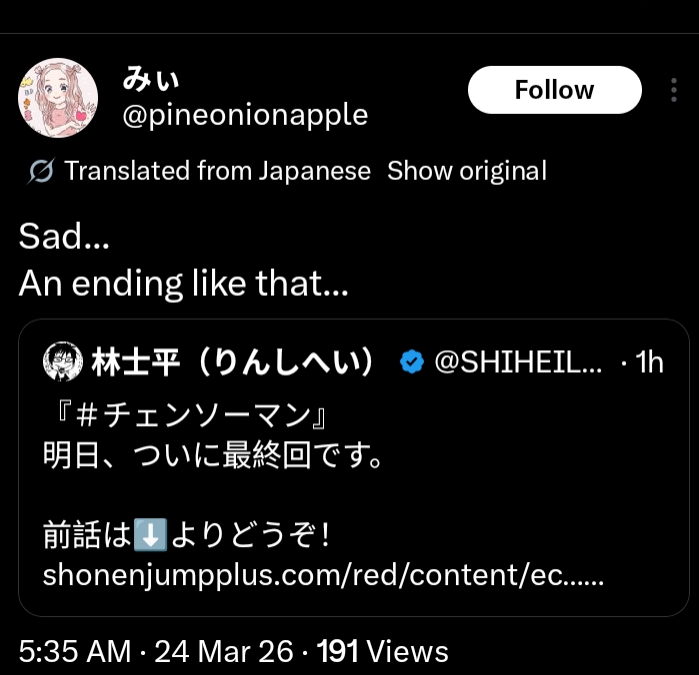The width and height of the screenshot is (699, 675).
Task: Follow the @pineonionapple account
Action: pyautogui.click(x=554, y=90)
